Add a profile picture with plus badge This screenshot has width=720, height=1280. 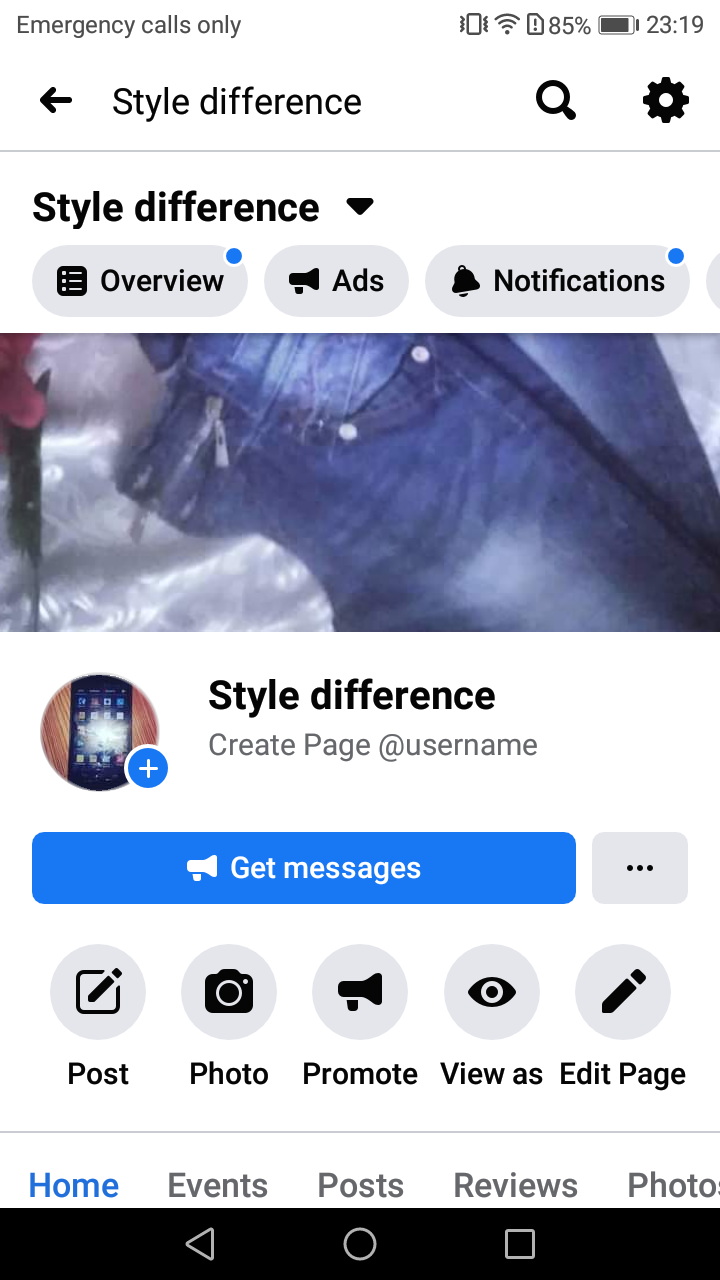coord(148,769)
